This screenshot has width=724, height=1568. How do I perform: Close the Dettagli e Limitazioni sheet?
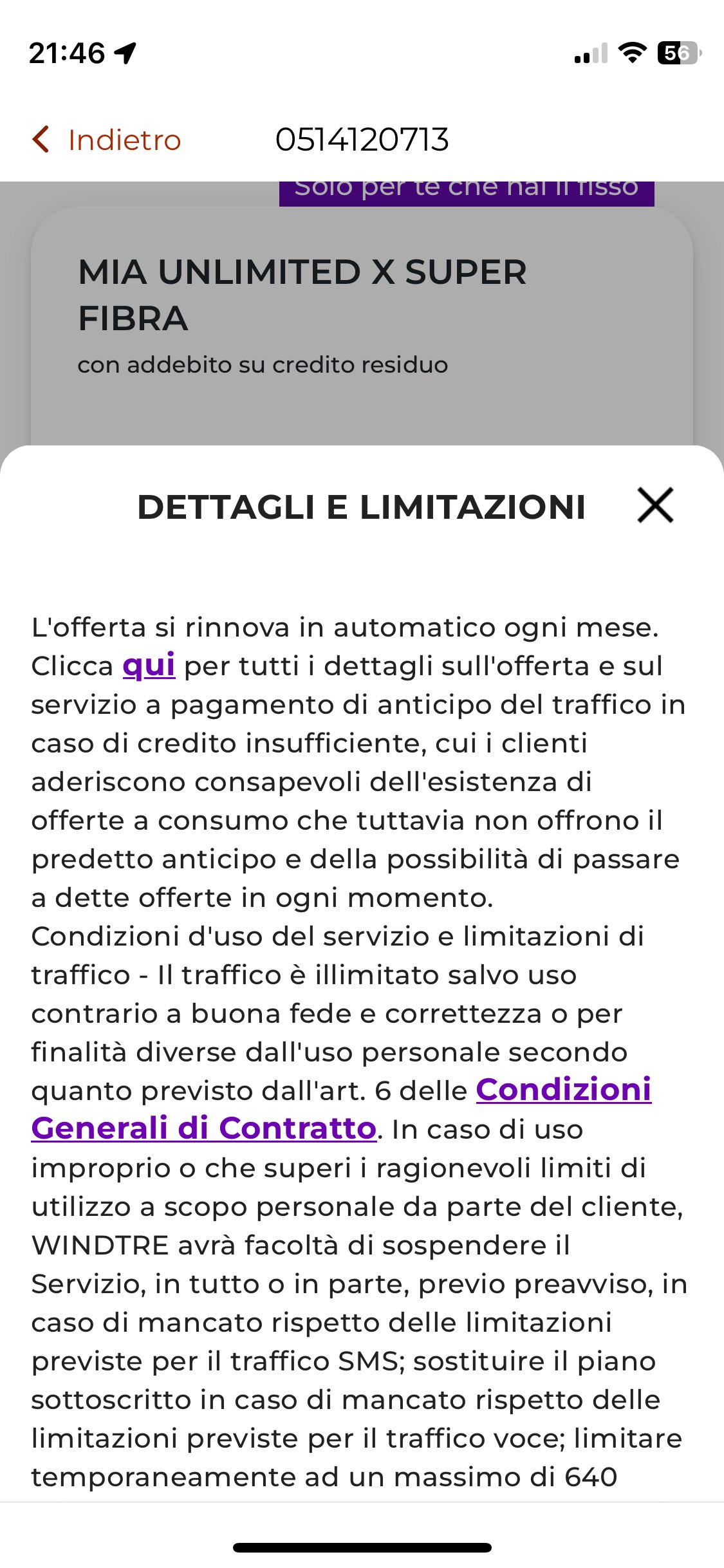pyautogui.click(x=655, y=505)
